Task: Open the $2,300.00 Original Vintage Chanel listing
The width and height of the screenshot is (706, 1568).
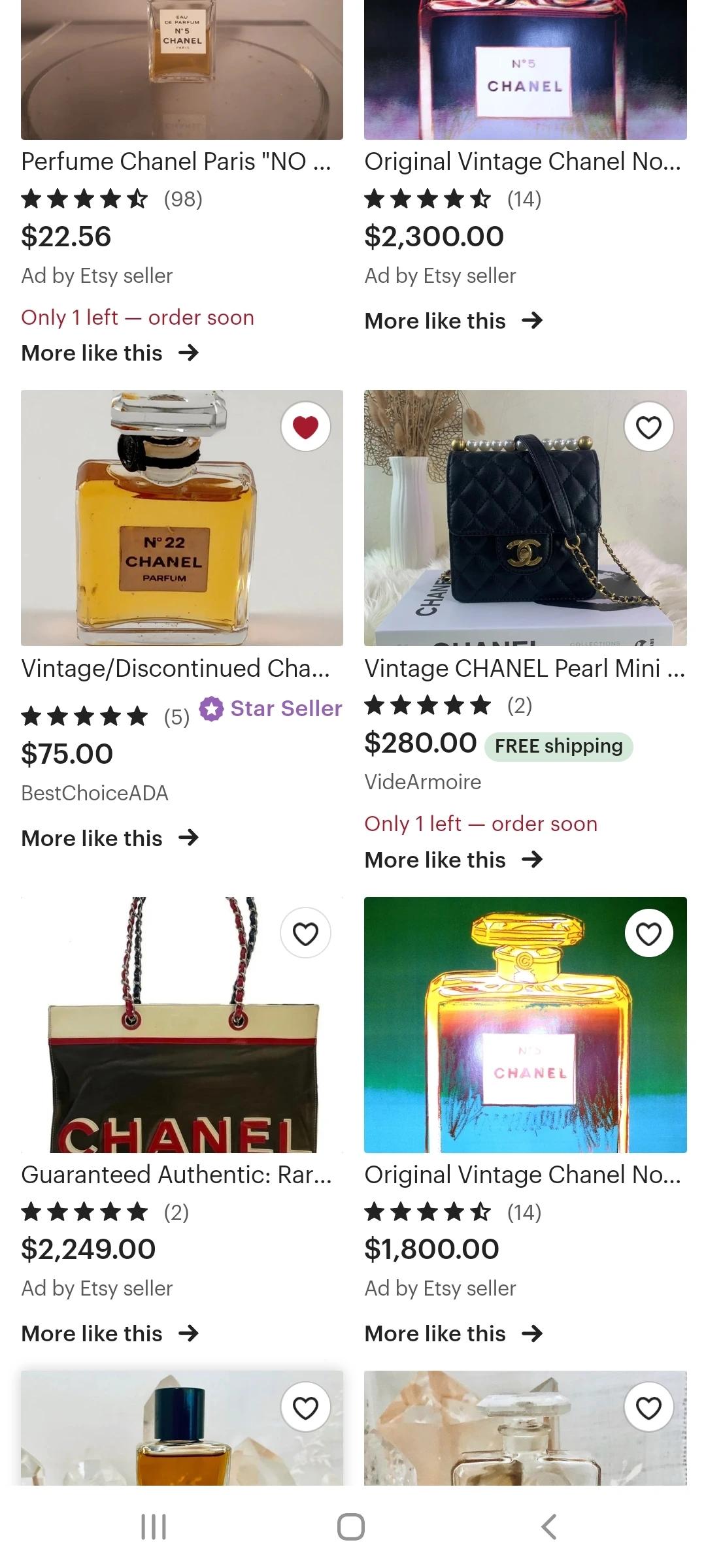Action: (x=522, y=161)
